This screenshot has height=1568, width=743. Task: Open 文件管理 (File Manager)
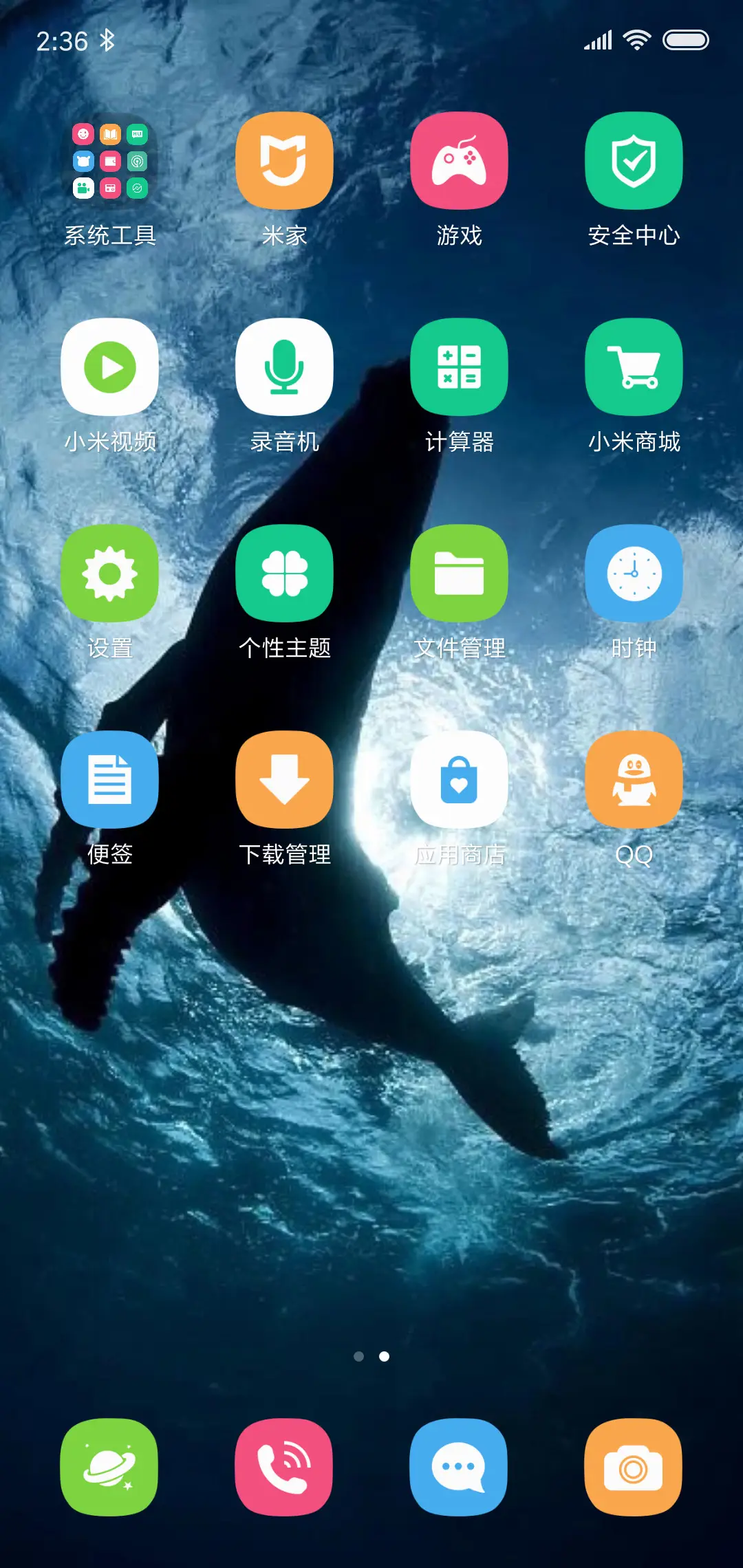459,573
